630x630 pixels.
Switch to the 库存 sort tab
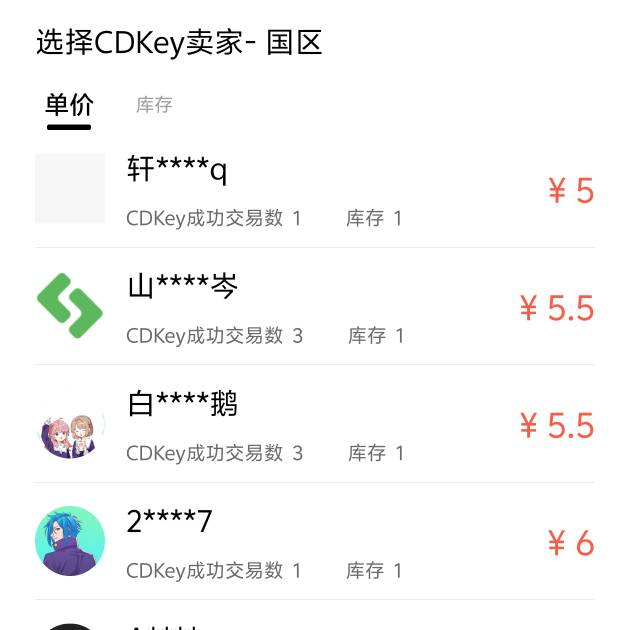154,105
